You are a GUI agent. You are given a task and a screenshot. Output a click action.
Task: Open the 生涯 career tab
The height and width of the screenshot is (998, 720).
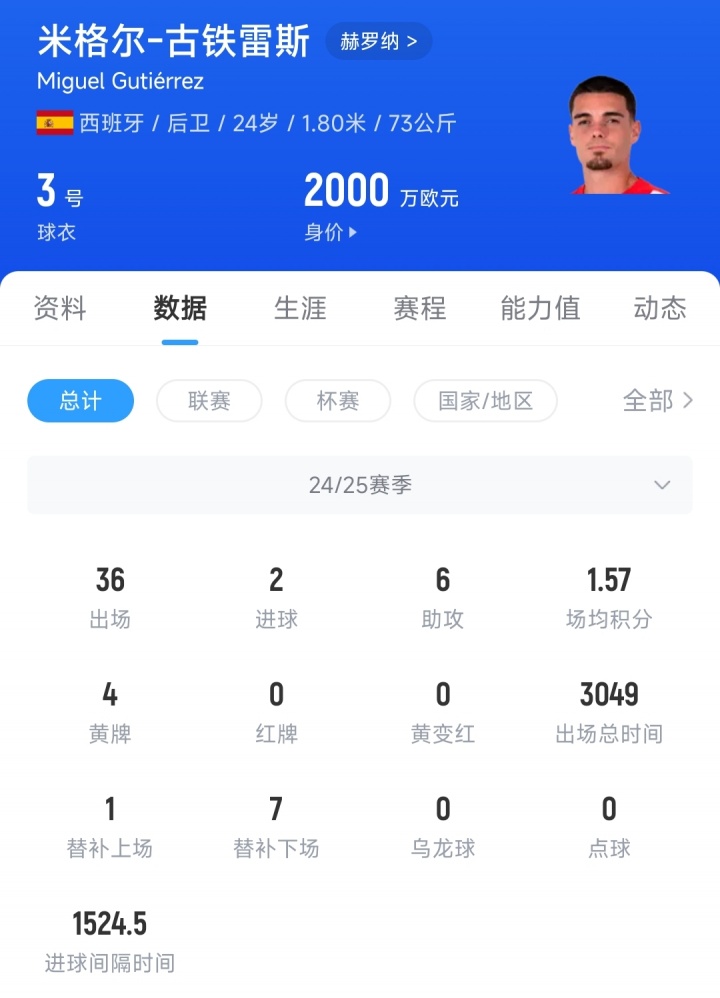(300, 308)
